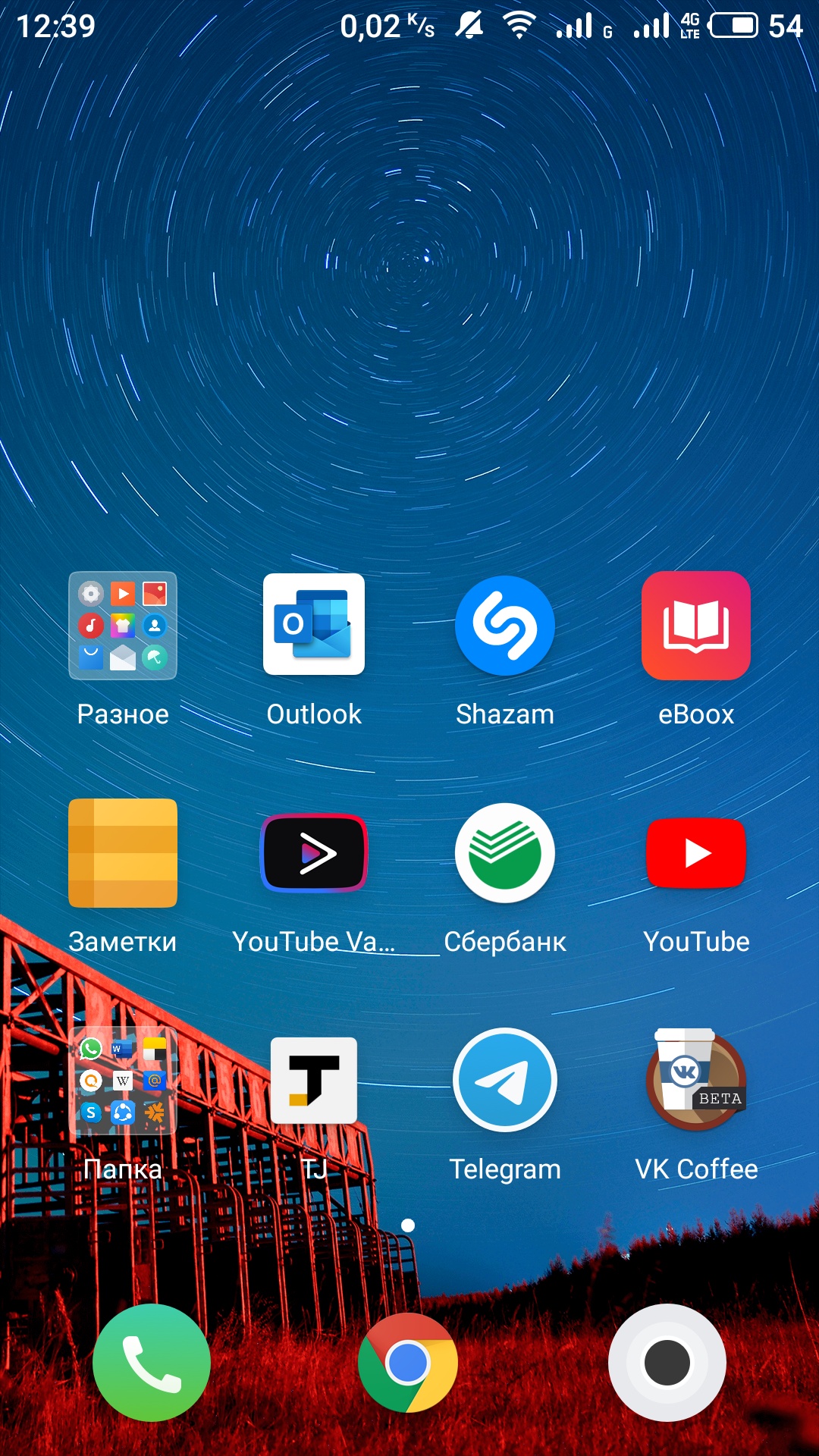Launch the YouTube app
This screenshot has height=1456, width=819.
tap(696, 853)
